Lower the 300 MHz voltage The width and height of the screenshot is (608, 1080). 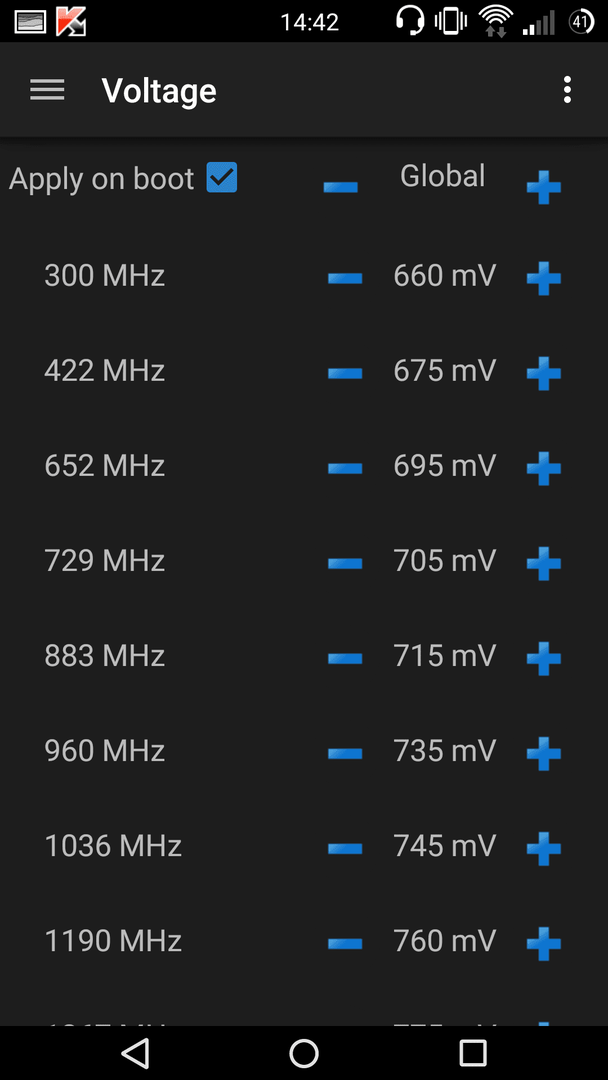pyautogui.click(x=345, y=278)
